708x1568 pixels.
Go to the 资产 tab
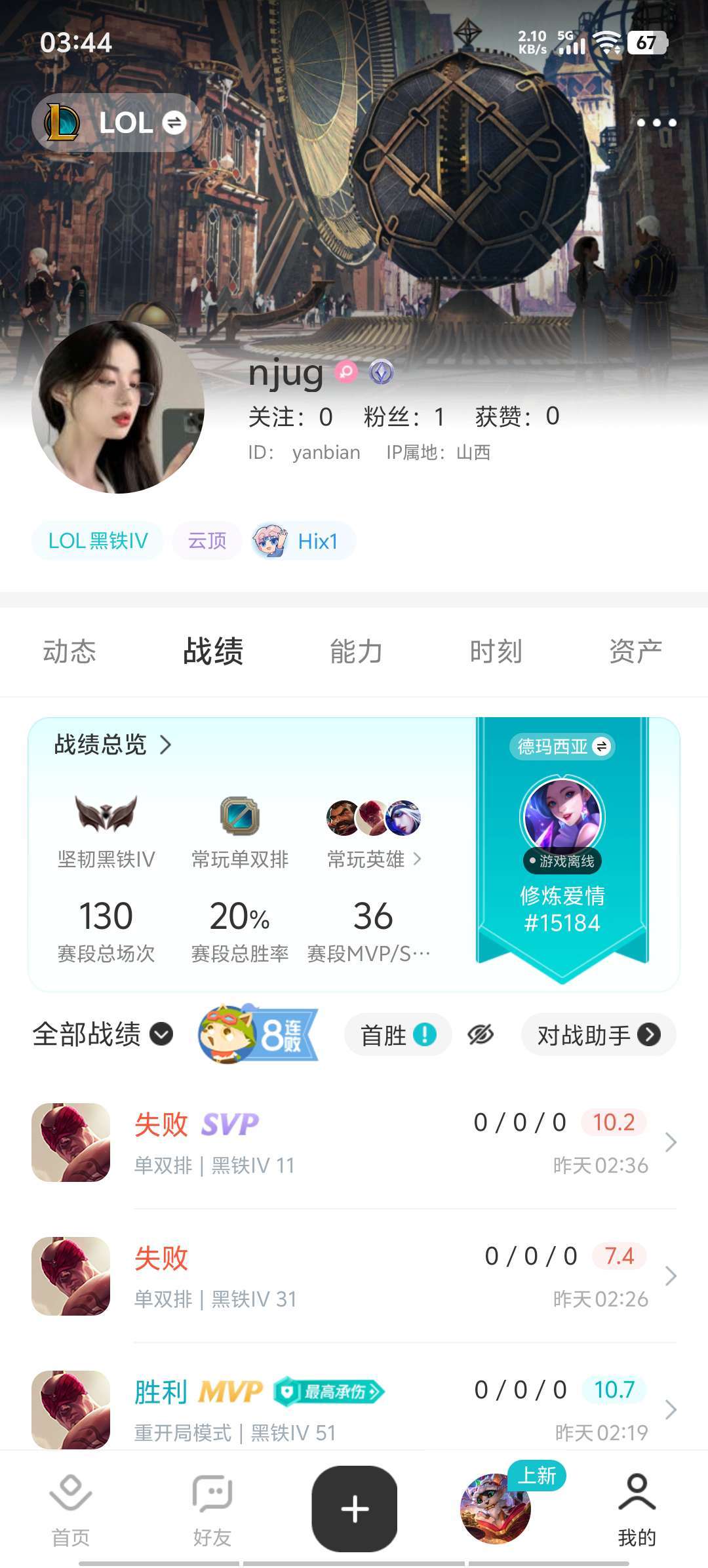click(x=635, y=652)
